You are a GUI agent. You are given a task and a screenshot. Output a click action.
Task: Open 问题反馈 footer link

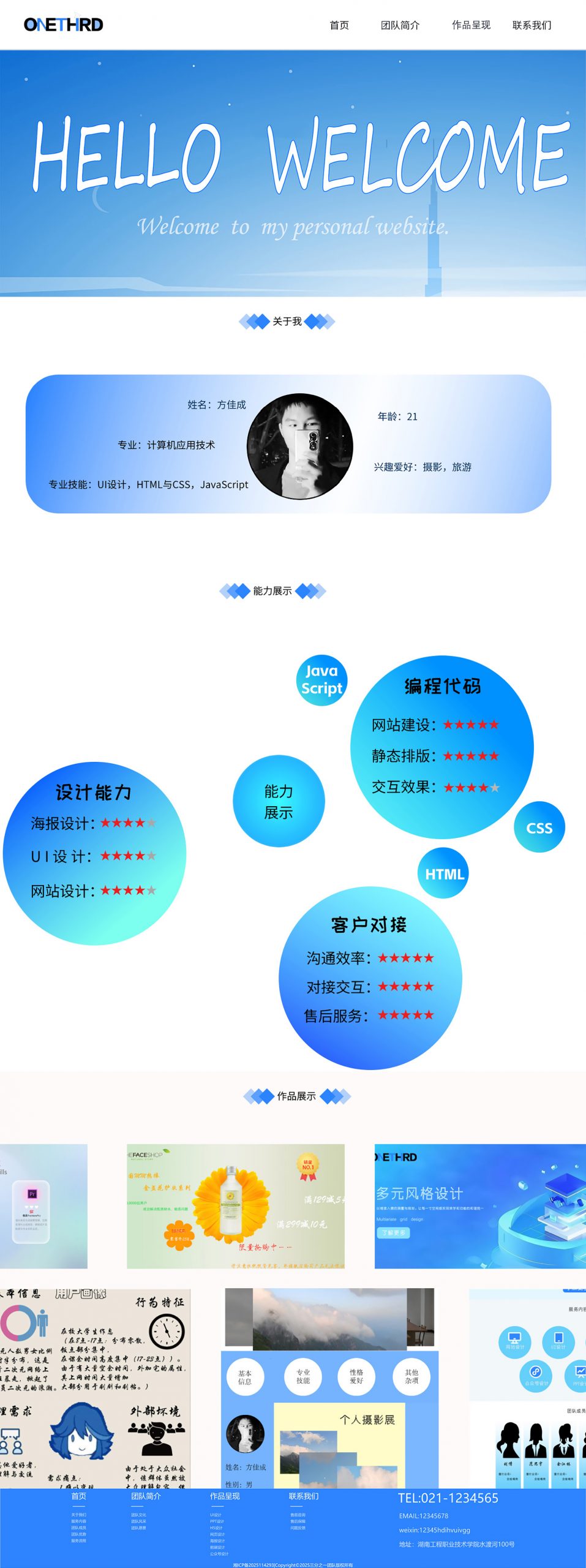coord(298,1528)
